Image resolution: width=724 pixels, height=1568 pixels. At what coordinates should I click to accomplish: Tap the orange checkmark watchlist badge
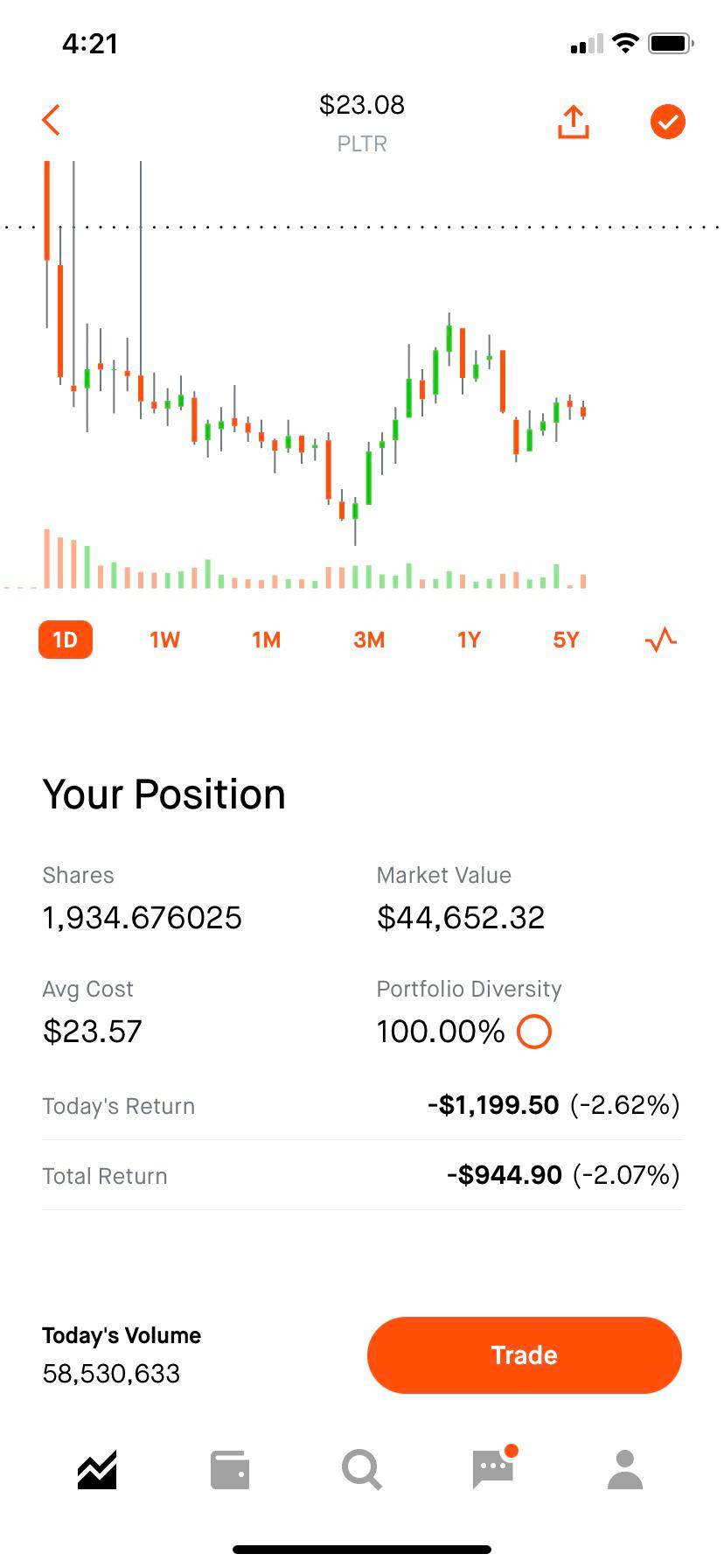[667, 121]
